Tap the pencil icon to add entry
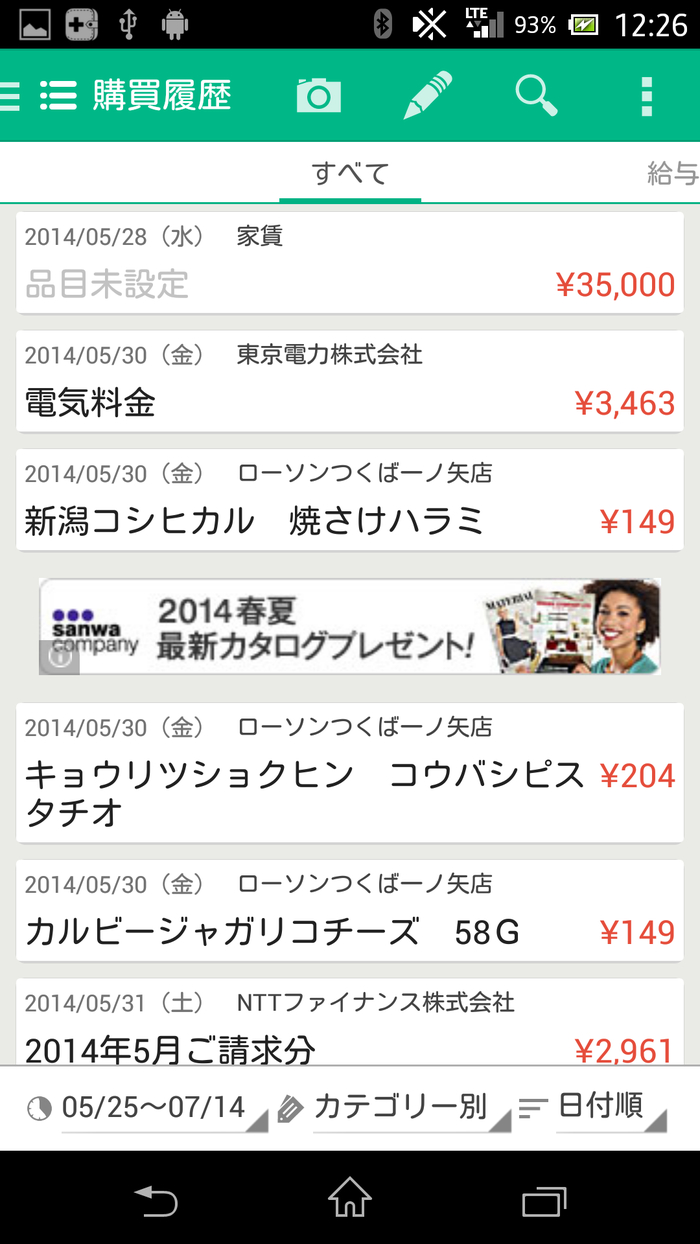 (428, 96)
